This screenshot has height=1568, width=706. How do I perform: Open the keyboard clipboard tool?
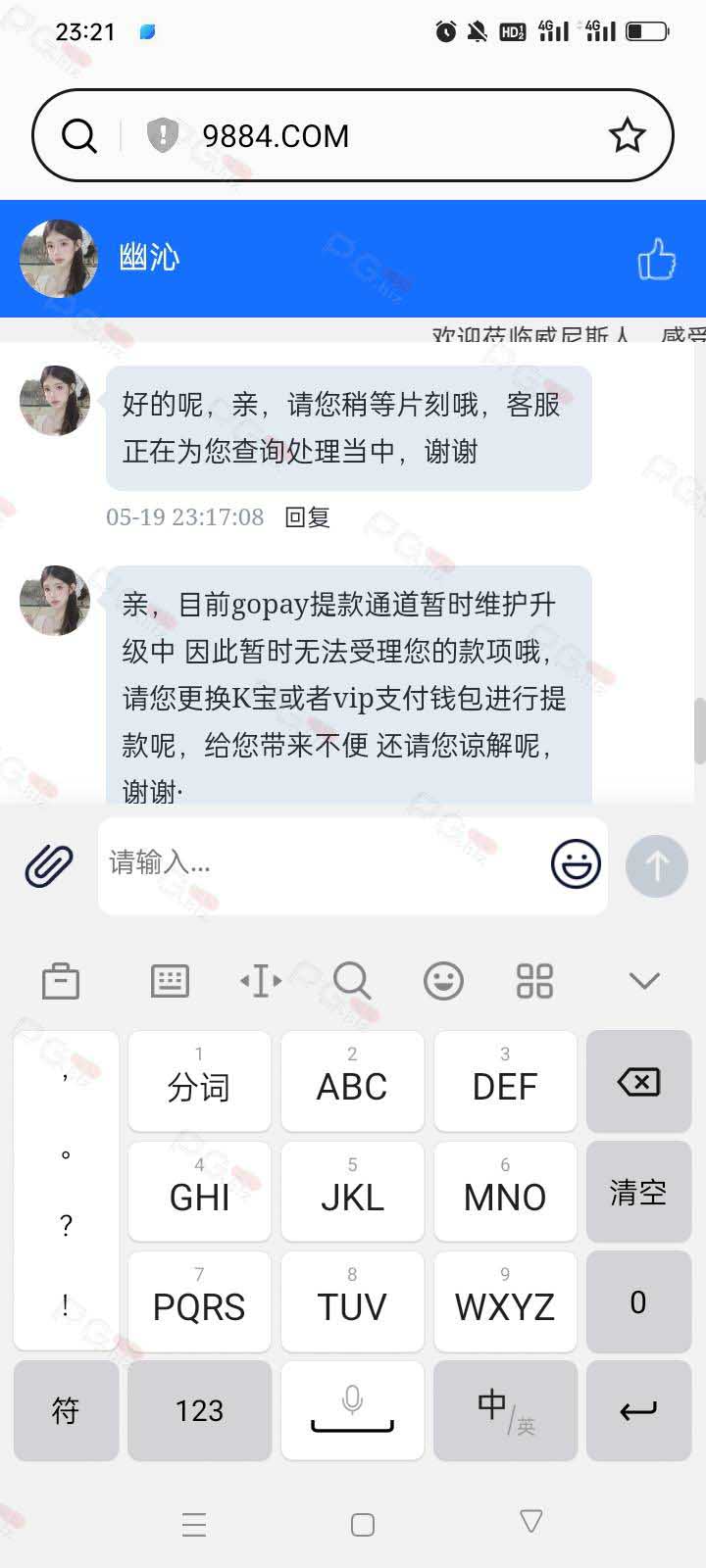tap(61, 981)
